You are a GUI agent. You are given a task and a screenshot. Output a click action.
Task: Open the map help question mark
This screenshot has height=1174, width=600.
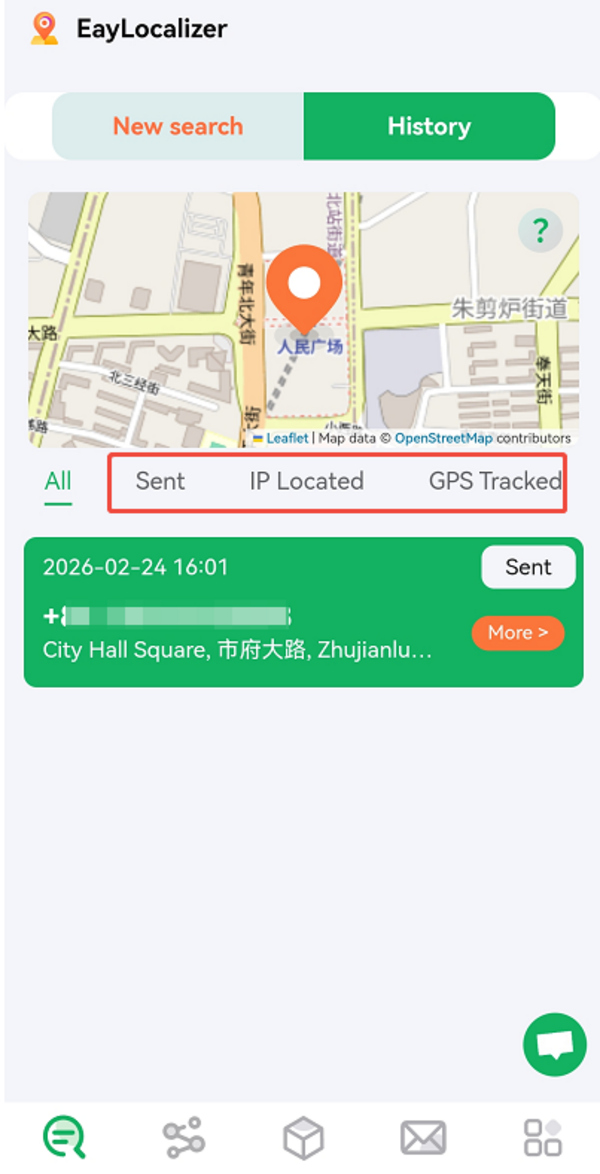(540, 232)
